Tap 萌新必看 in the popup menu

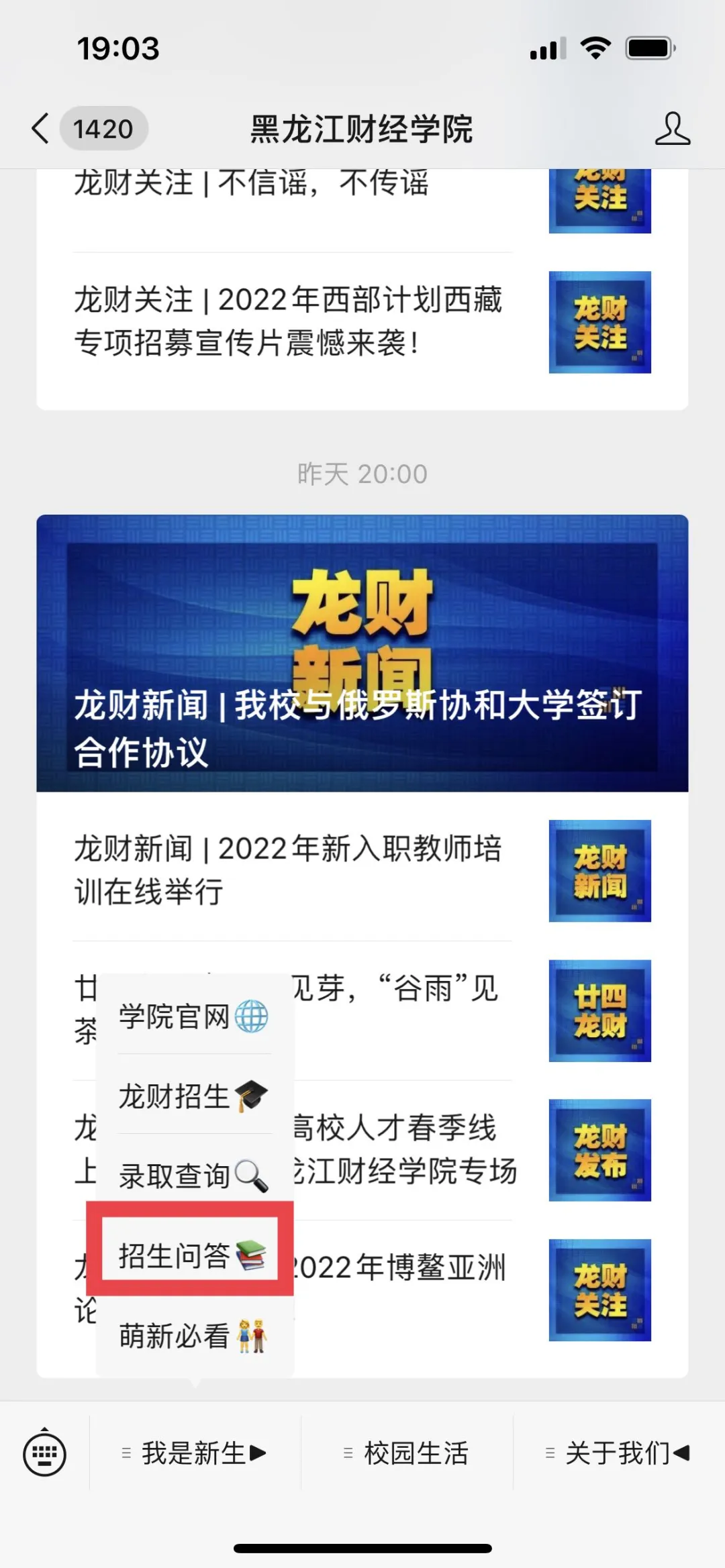point(193,1335)
